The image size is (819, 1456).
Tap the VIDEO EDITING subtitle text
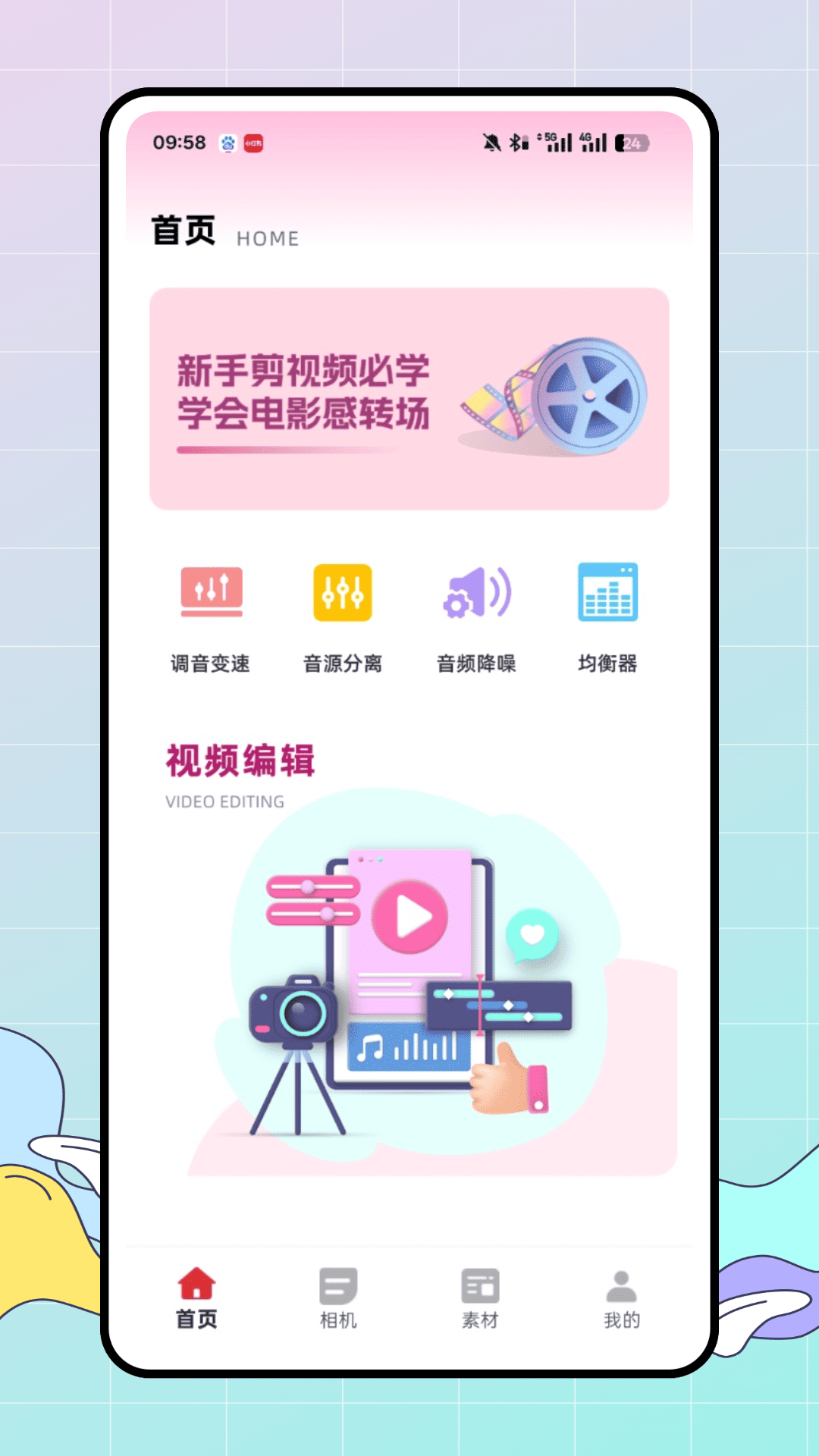pos(224,802)
